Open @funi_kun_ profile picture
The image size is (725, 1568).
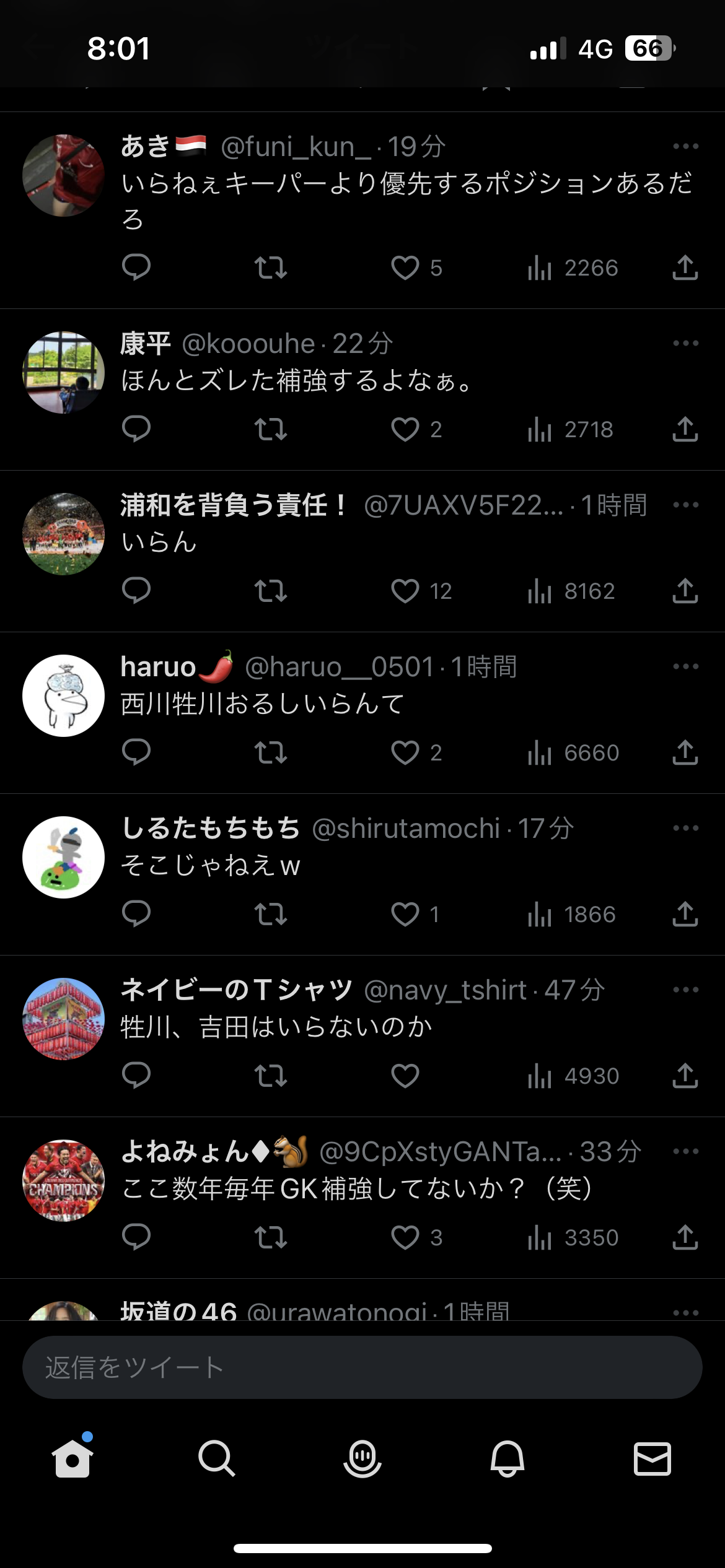tap(63, 175)
